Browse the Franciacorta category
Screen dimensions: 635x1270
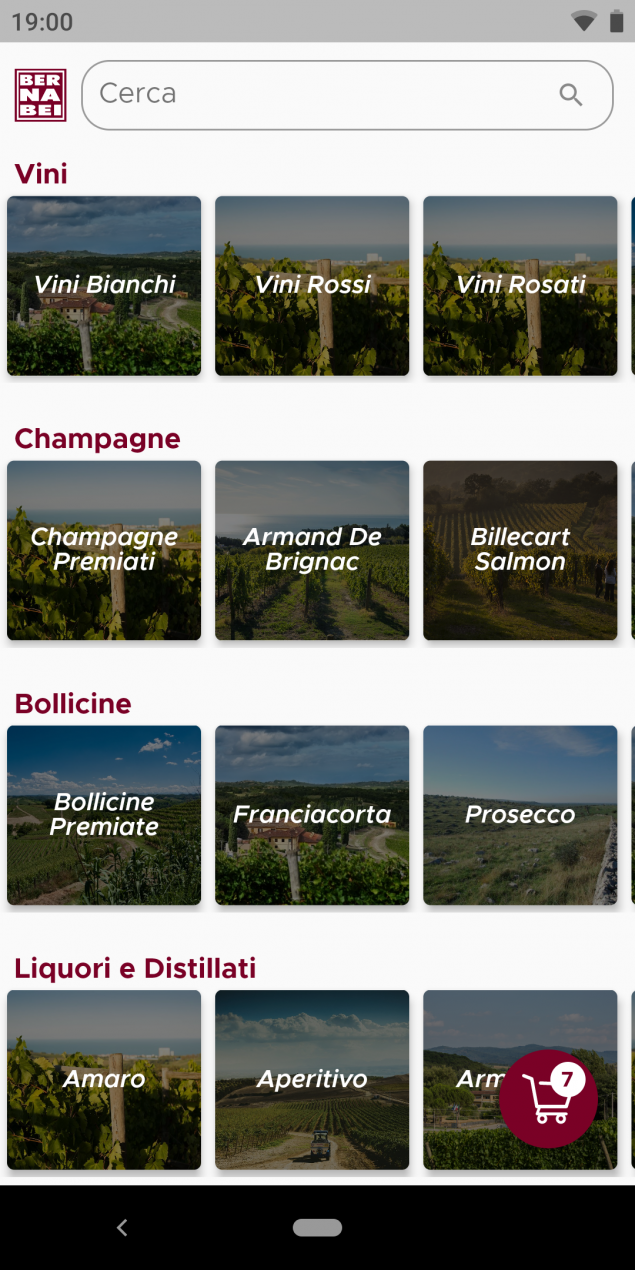point(312,815)
